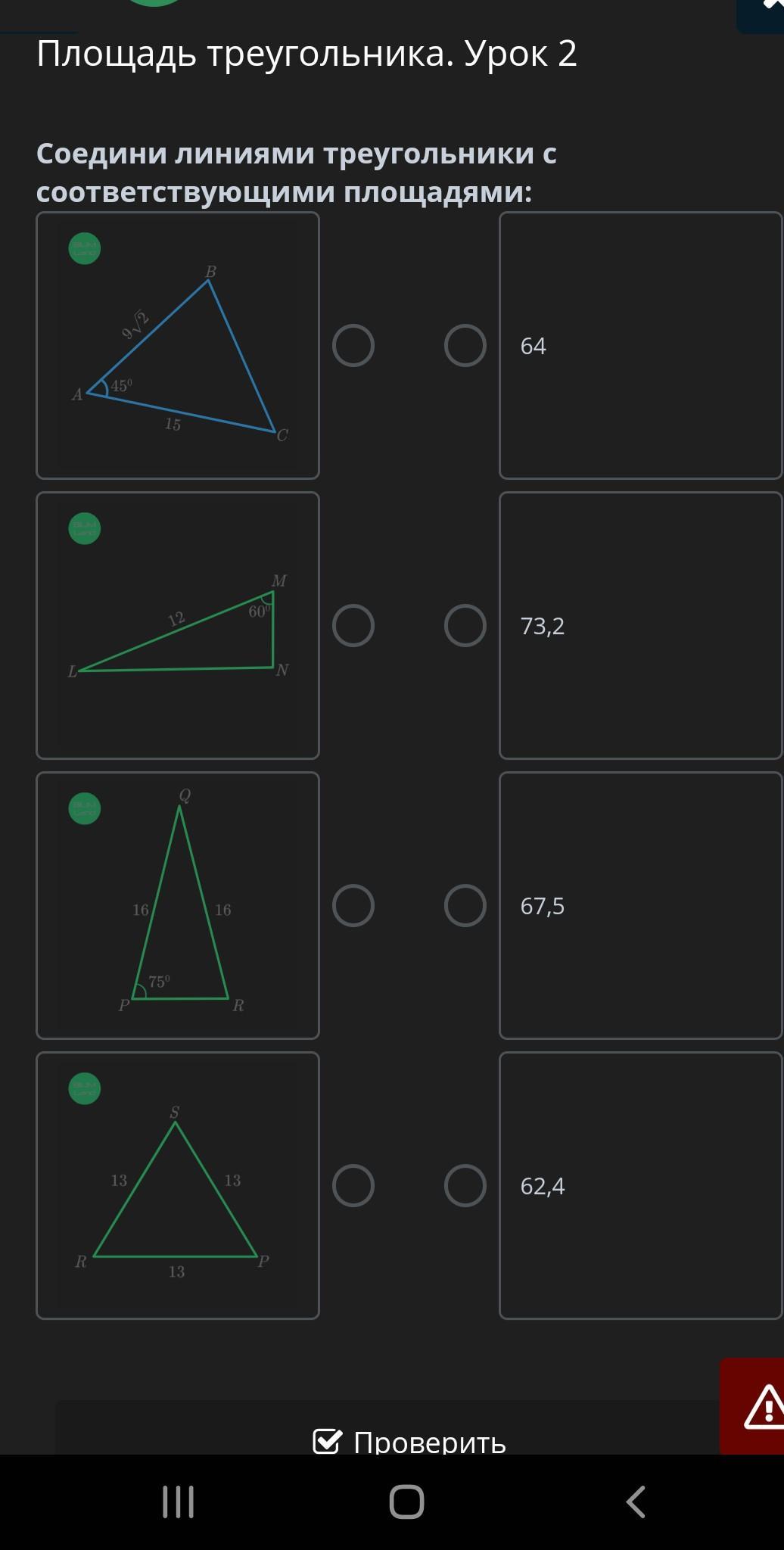
Task: Go back using the system back button
Action: click(636, 1502)
